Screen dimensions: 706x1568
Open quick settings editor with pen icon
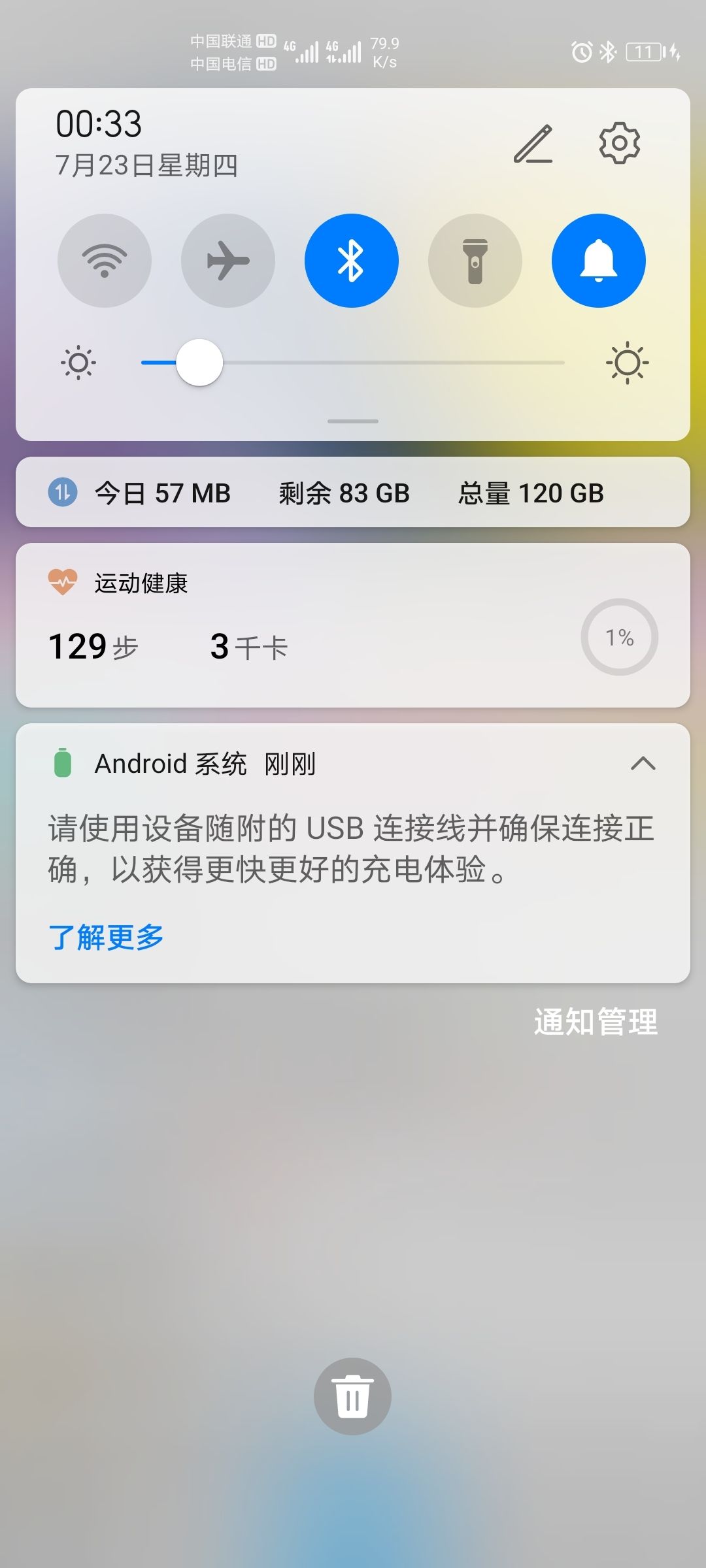[535, 144]
